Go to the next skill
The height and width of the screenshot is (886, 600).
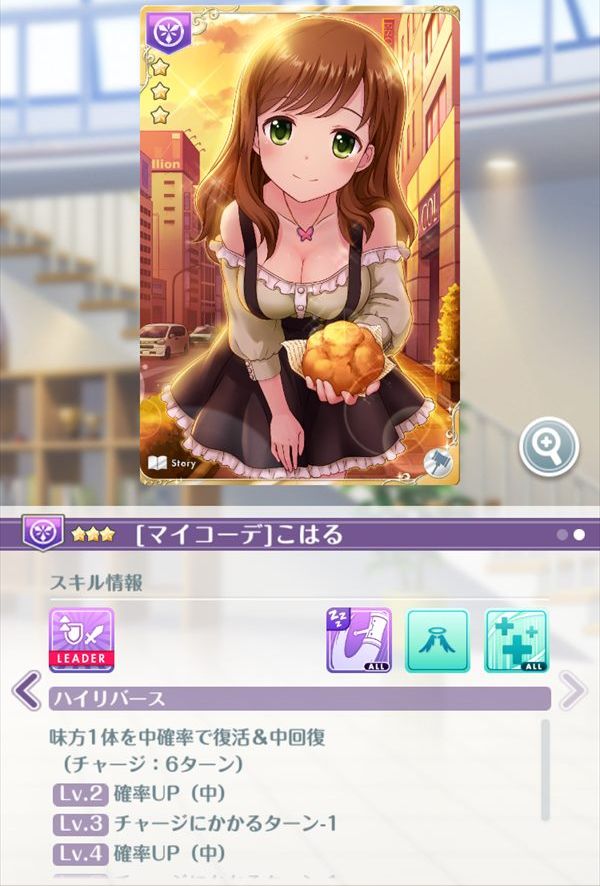tap(572, 690)
